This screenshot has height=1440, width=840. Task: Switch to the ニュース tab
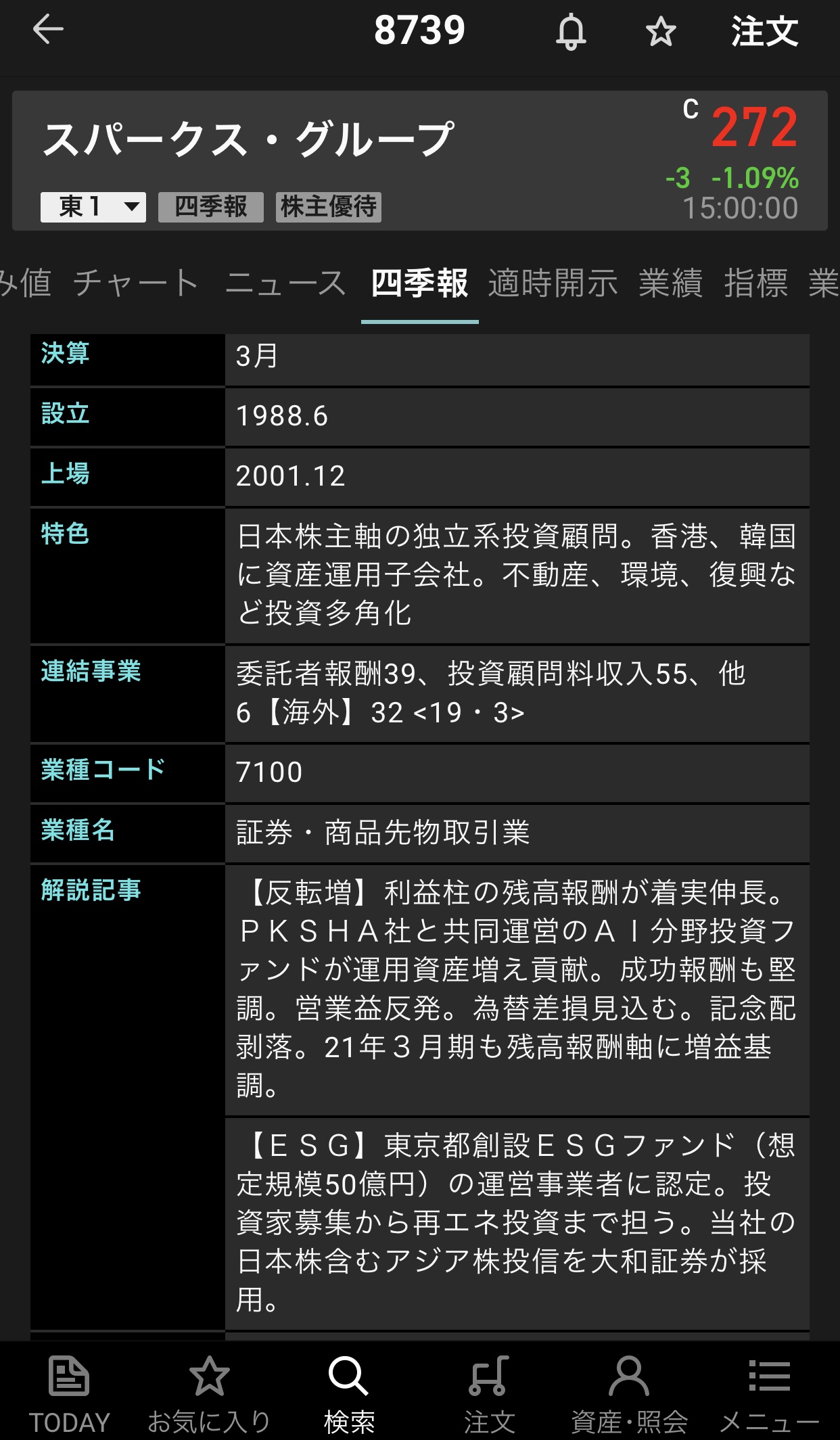coord(285,283)
